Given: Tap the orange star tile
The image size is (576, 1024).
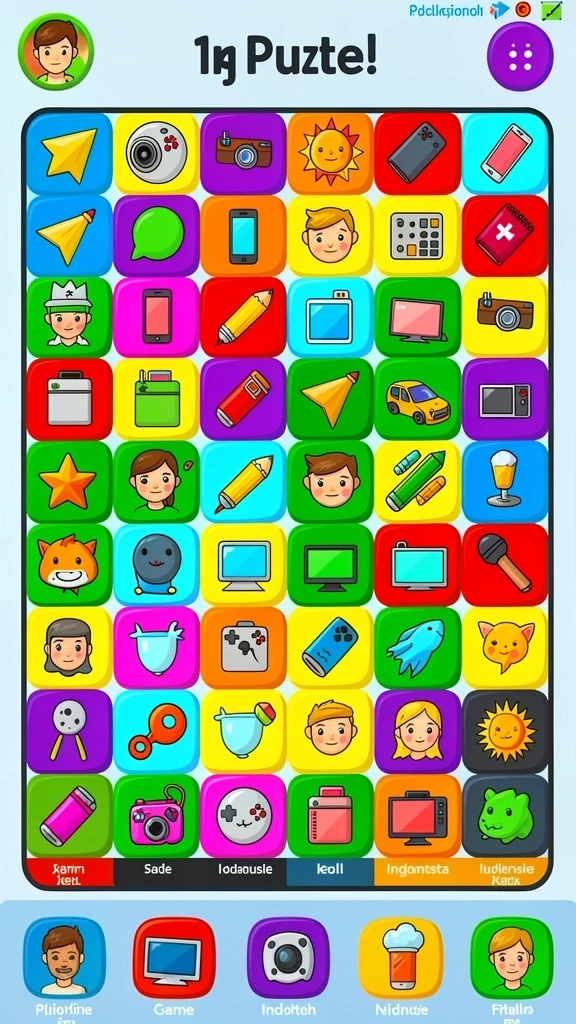Looking at the screenshot, I should [69, 482].
